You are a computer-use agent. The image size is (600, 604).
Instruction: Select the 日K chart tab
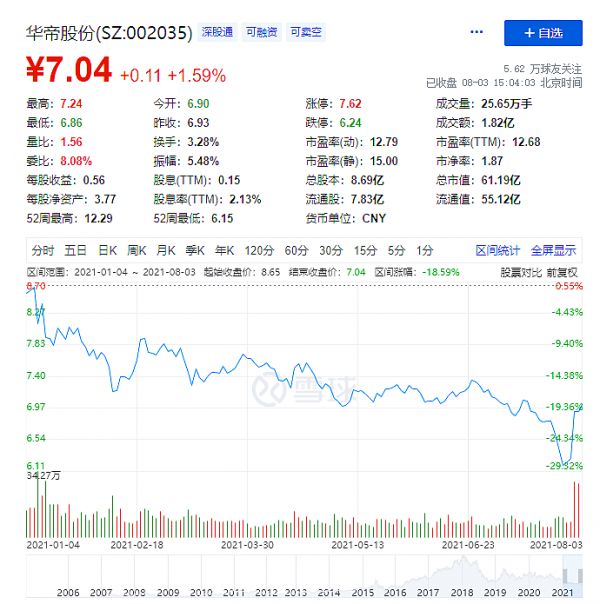tap(106, 250)
